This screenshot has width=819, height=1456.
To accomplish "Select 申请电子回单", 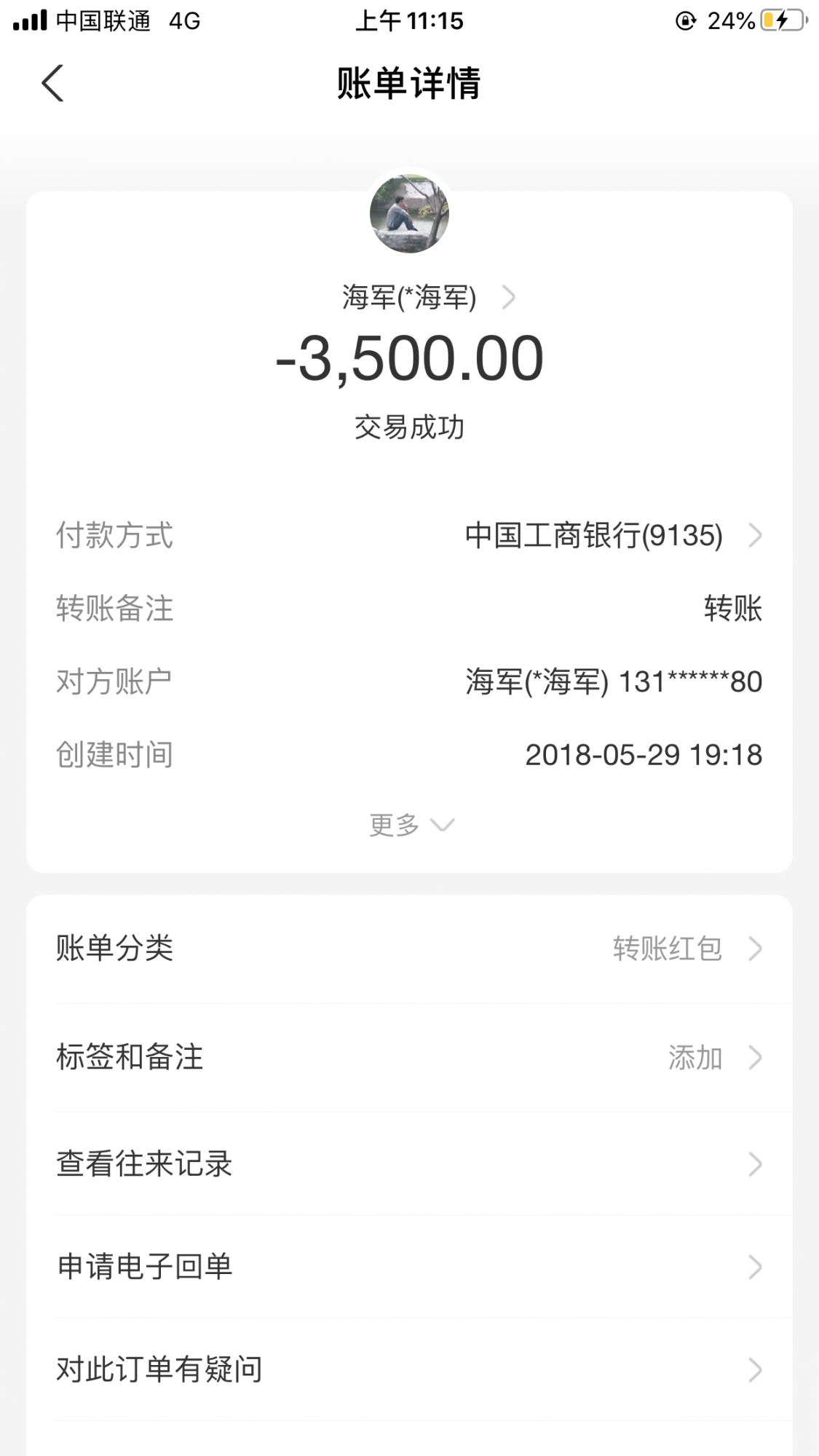I will click(409, 1267).
